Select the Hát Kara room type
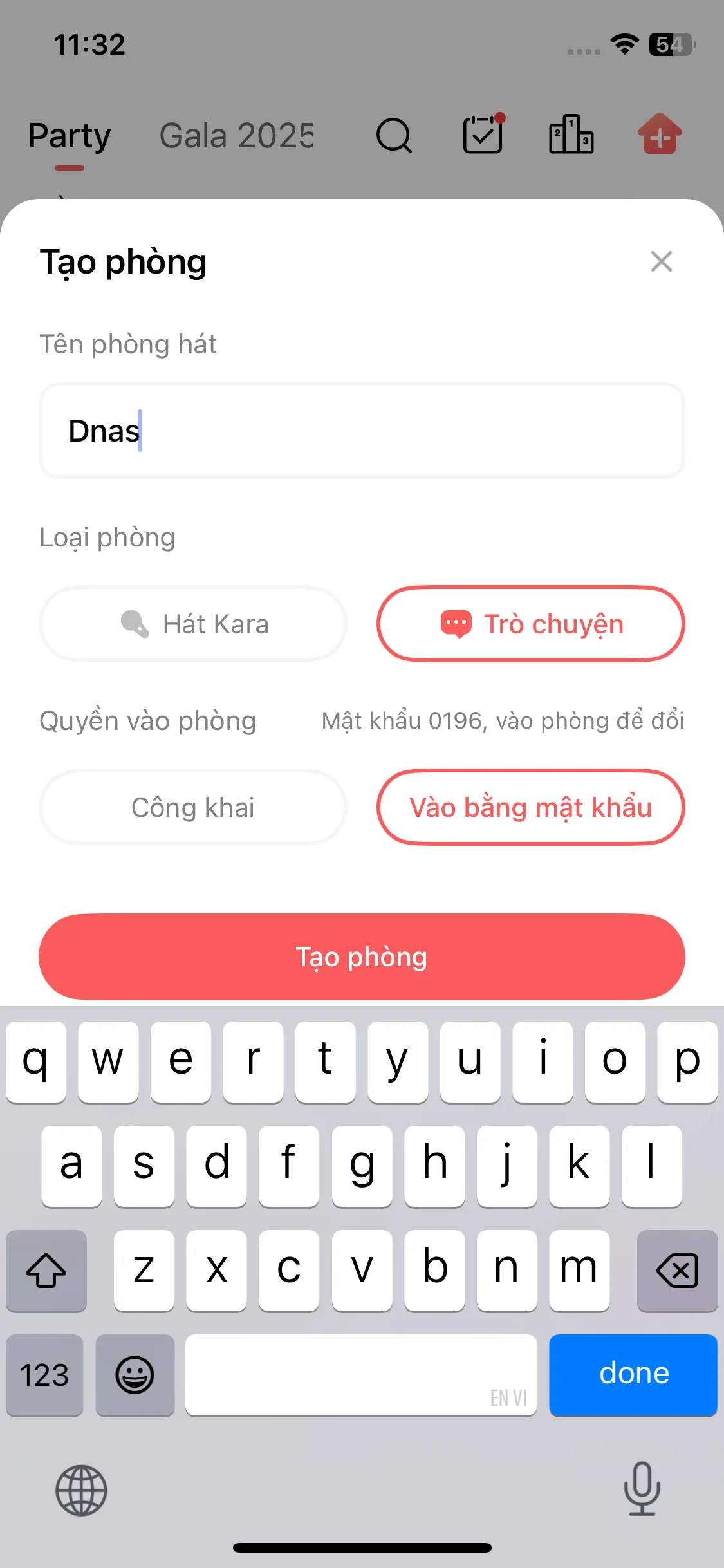 pos(193,624)
